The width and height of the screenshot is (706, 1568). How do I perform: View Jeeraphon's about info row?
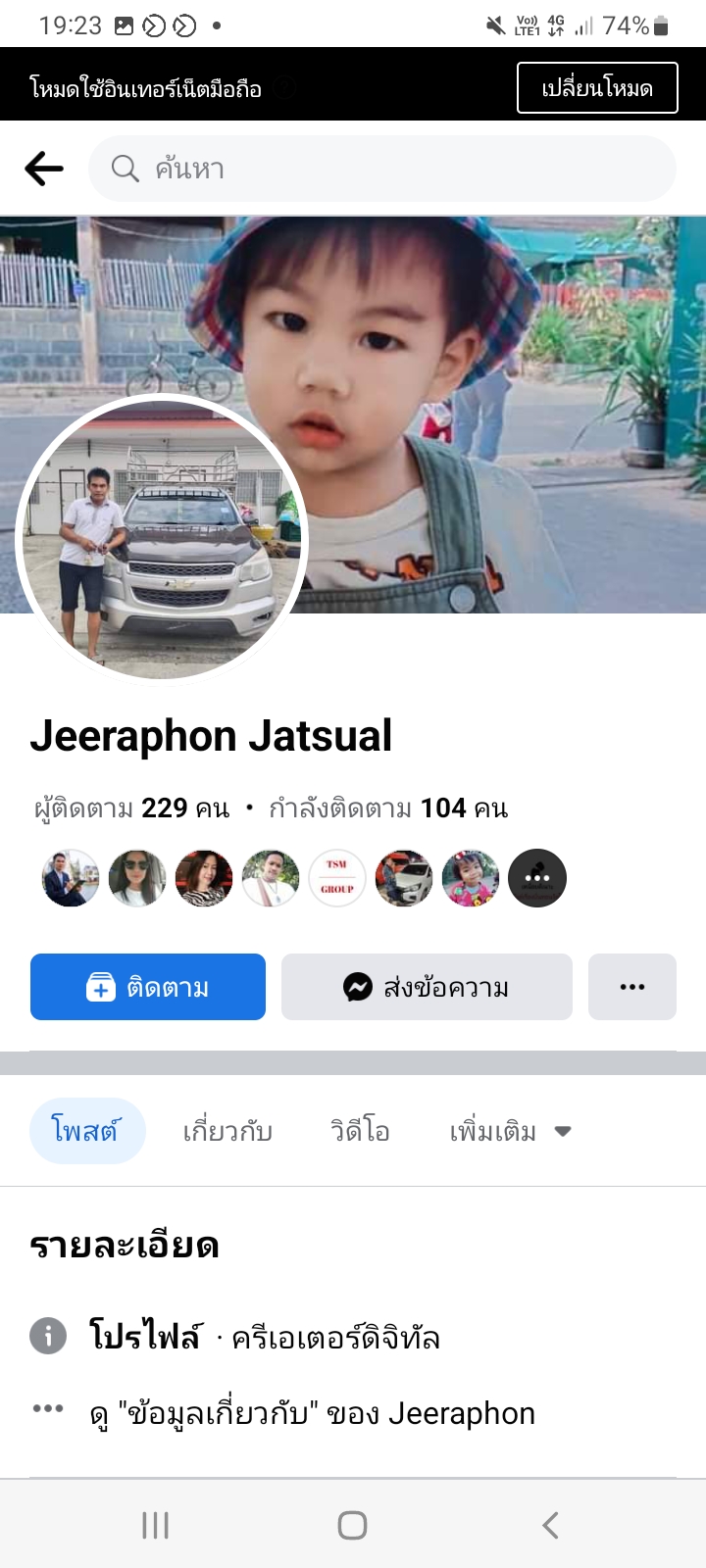click(x=312, y=1413)
